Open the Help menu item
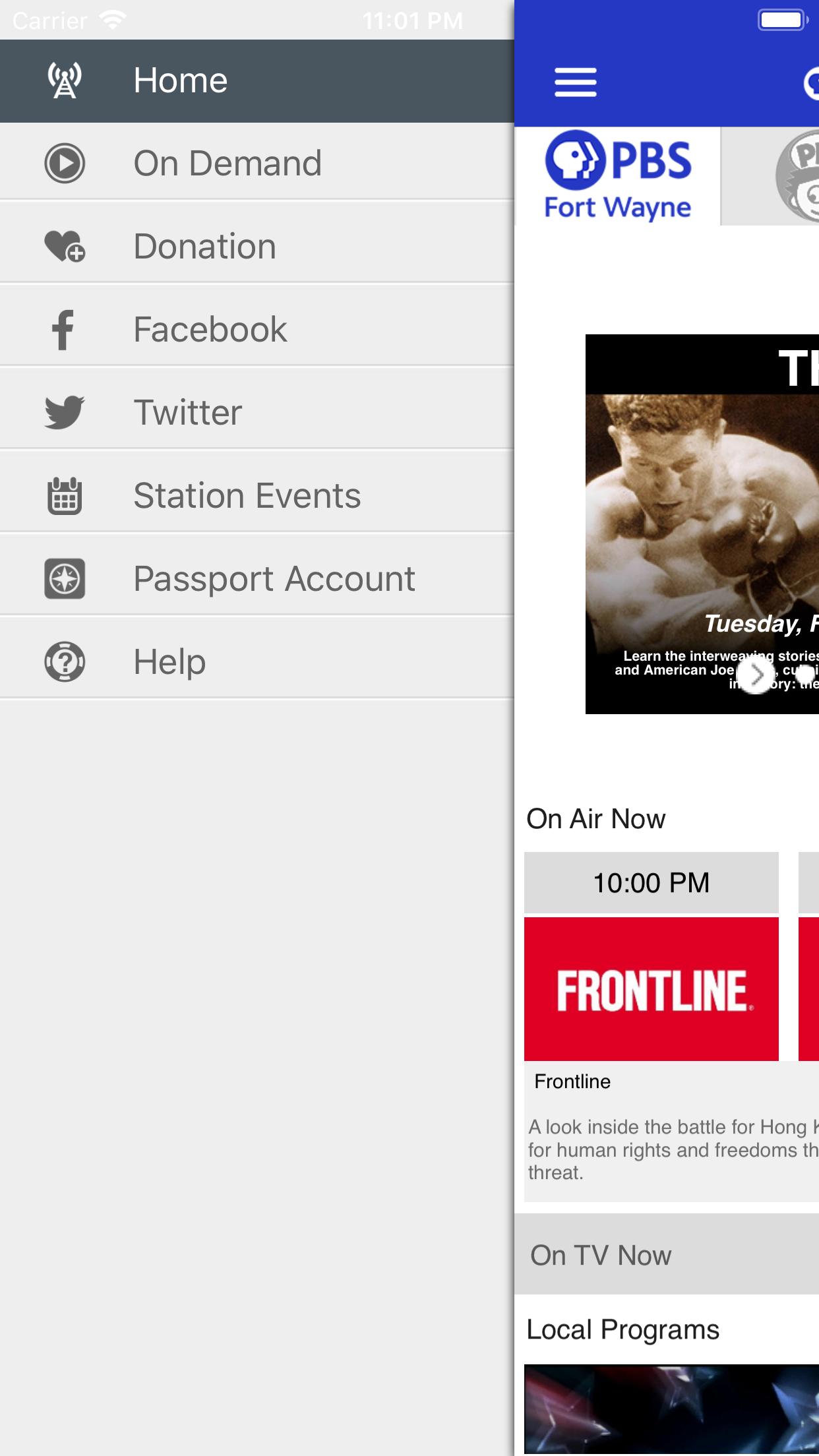Viewport: 819px width, 1456px height. coord(257,661)
